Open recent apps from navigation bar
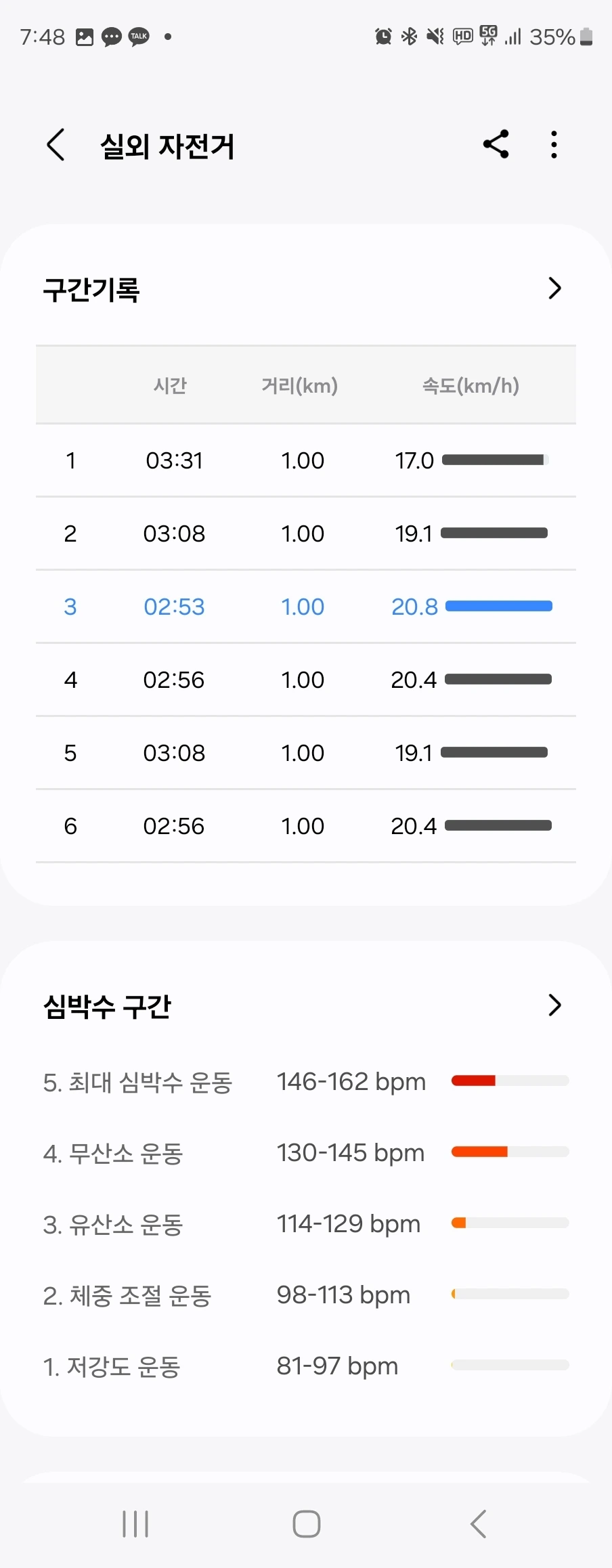Image resolution: width=612 pixels, height=1568 pixels. point(135,1524)
